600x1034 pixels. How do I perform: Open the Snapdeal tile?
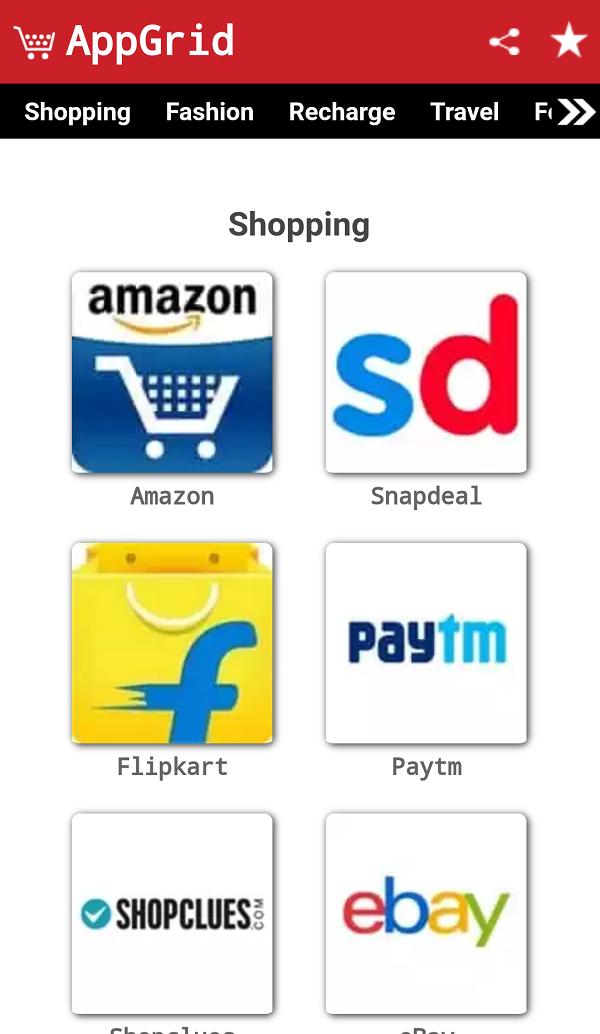(426, 372)
